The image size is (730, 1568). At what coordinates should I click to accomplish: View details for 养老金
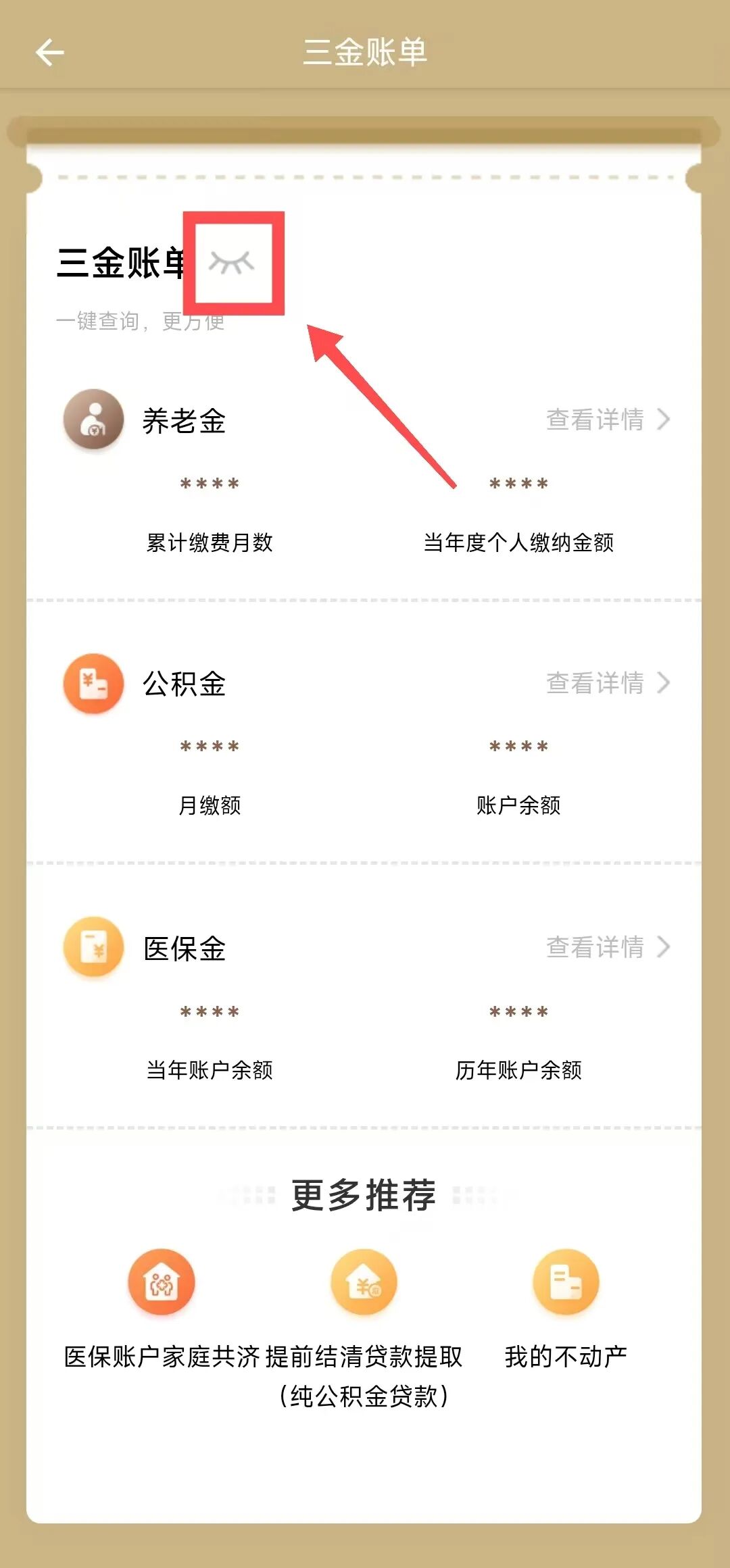pyautogui.click(x=607, y=420)
